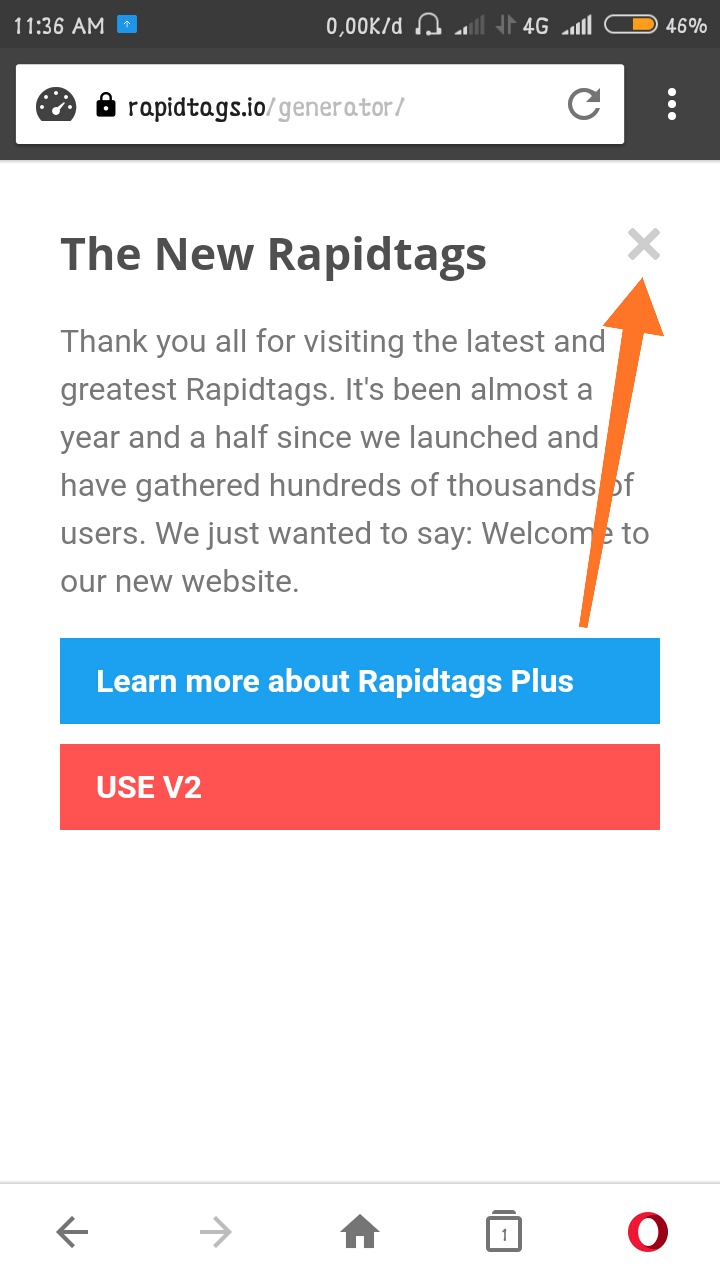Go back to the previous page
Screen dimensions: 720x1280
click(x=72, y=1232)
